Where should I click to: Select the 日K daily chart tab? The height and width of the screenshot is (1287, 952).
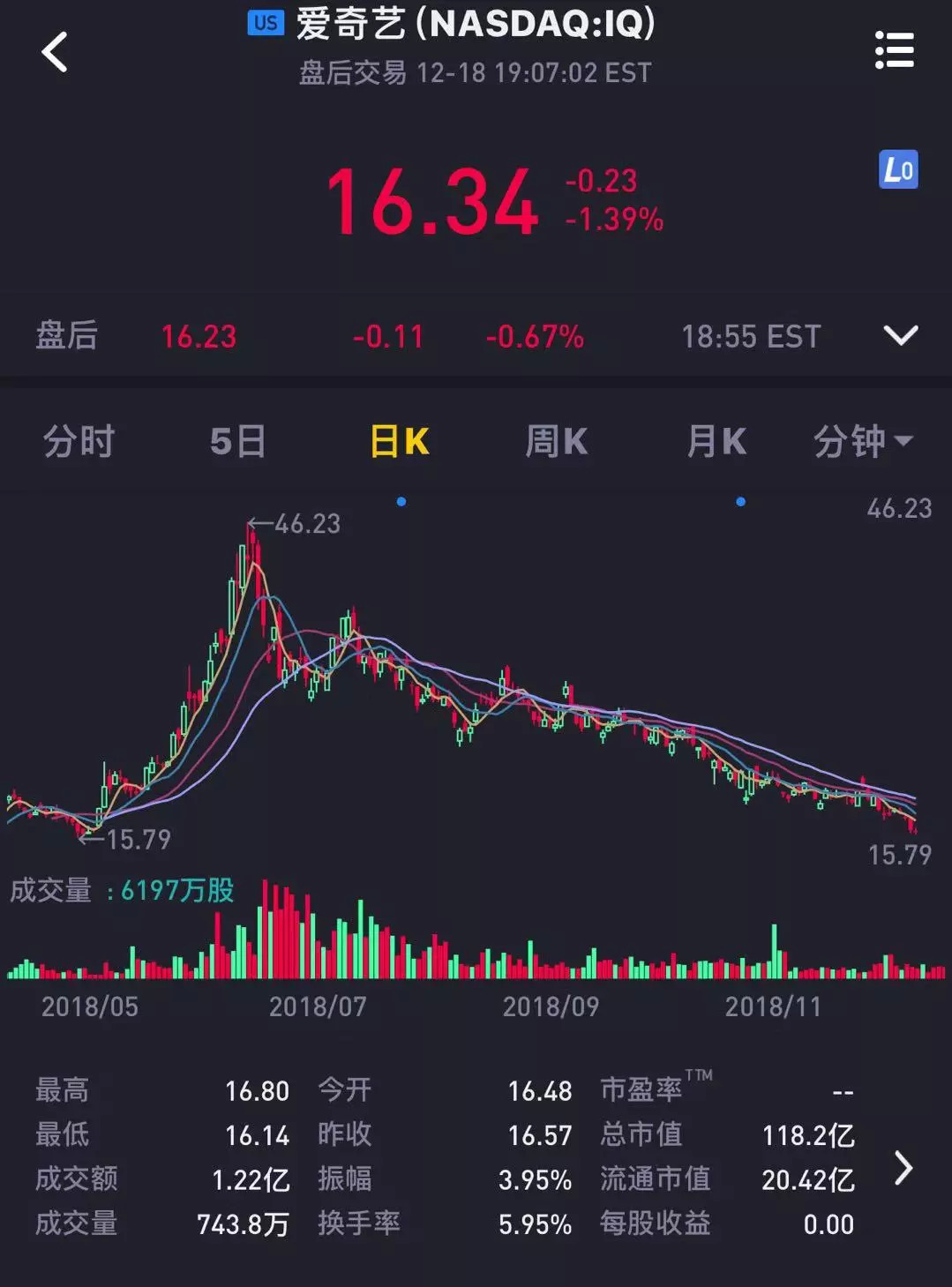[400, 441]
